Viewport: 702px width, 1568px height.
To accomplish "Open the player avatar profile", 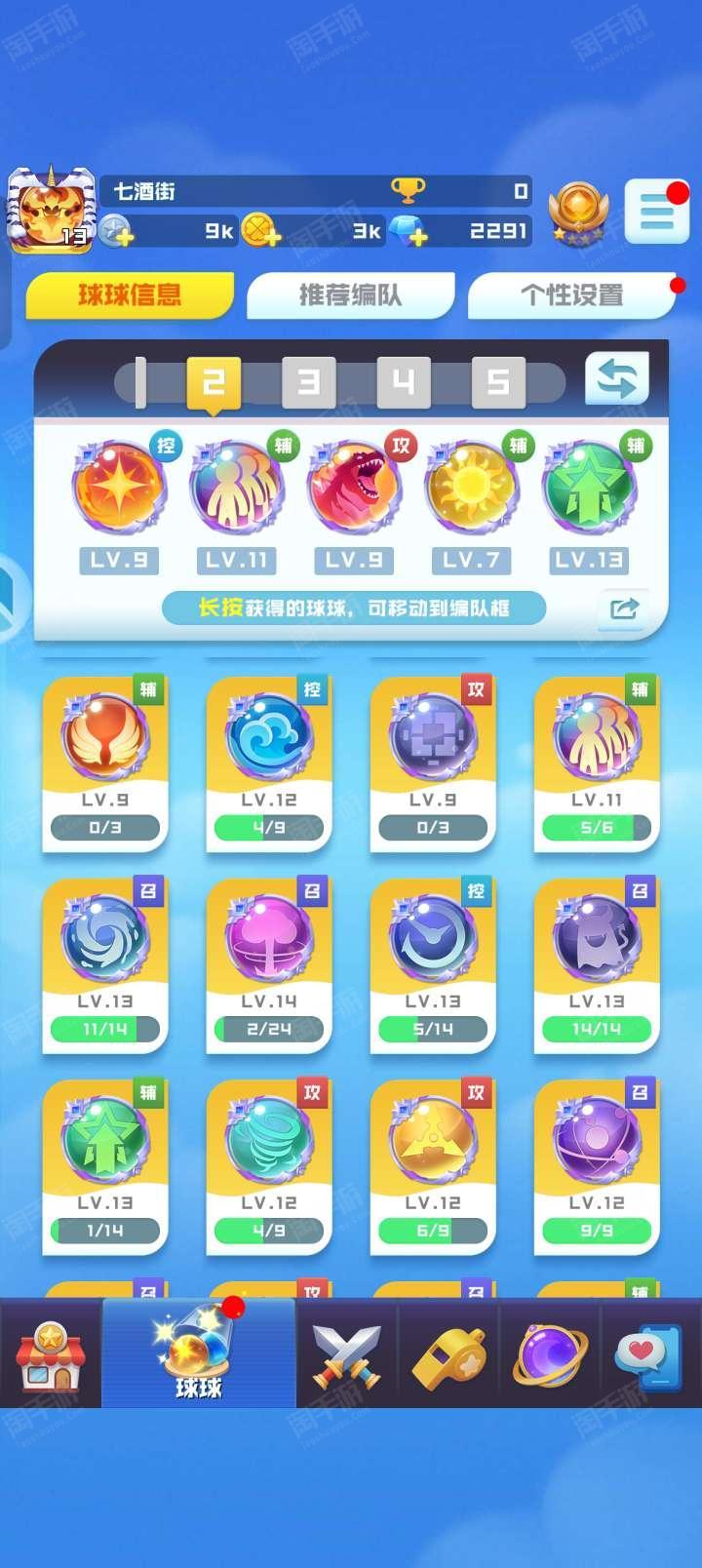I will [51, 210].
